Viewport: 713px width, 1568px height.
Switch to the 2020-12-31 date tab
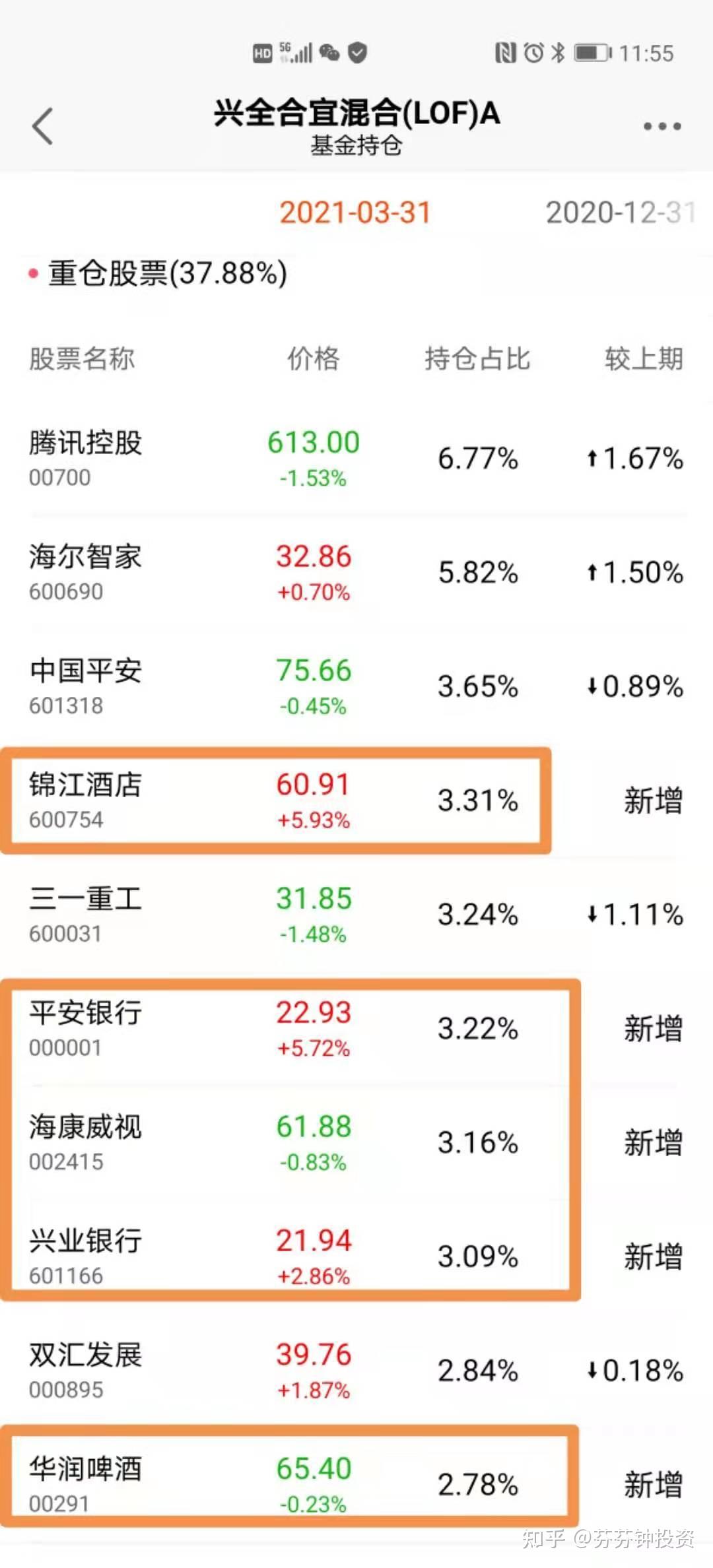pos(621,212)
